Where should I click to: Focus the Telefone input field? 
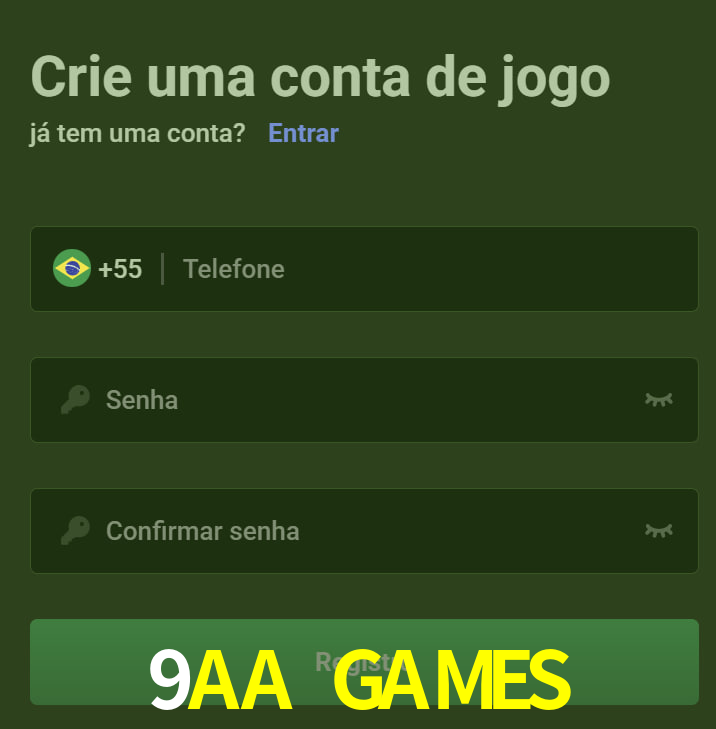[x=430, y=269]
